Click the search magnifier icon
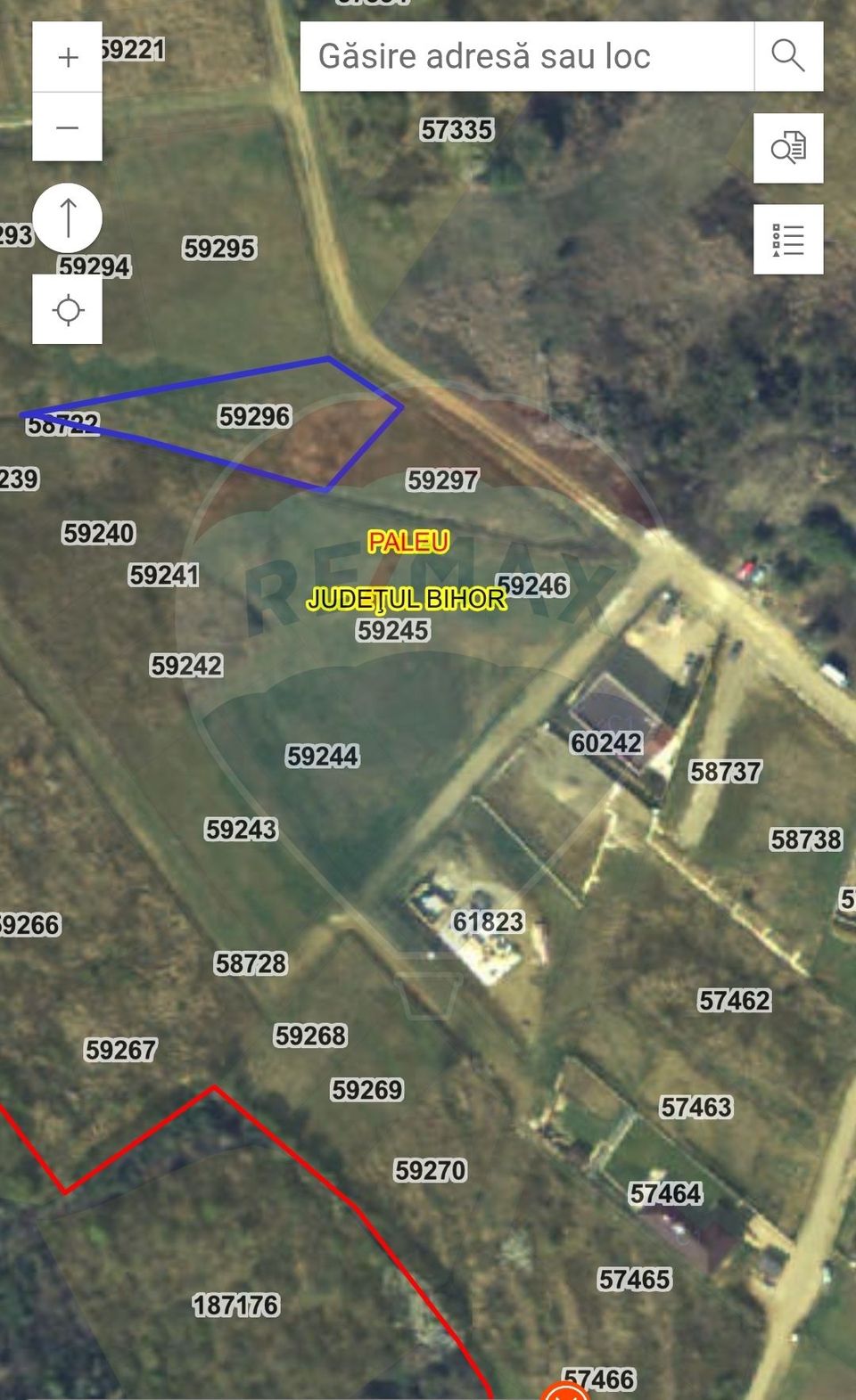The image size is (856, 1400). [x=788, y=56]
